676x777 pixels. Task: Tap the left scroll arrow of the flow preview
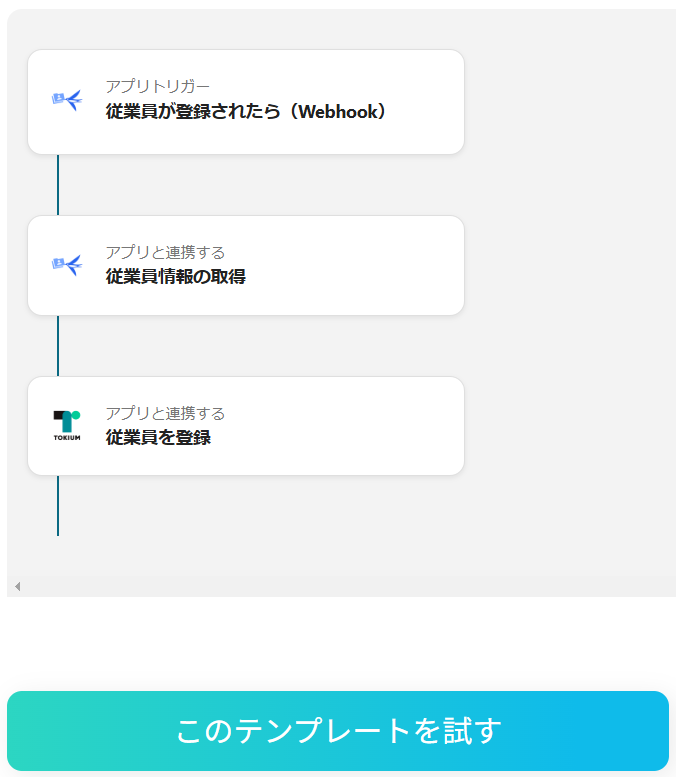(17, 586)
